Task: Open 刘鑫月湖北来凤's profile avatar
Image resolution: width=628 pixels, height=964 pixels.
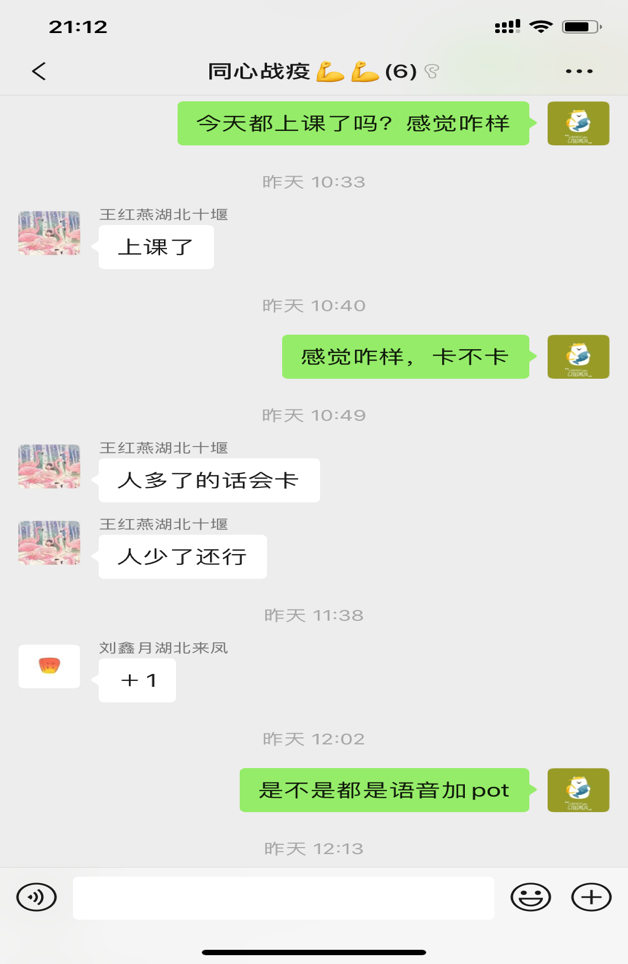Action: 49,666
